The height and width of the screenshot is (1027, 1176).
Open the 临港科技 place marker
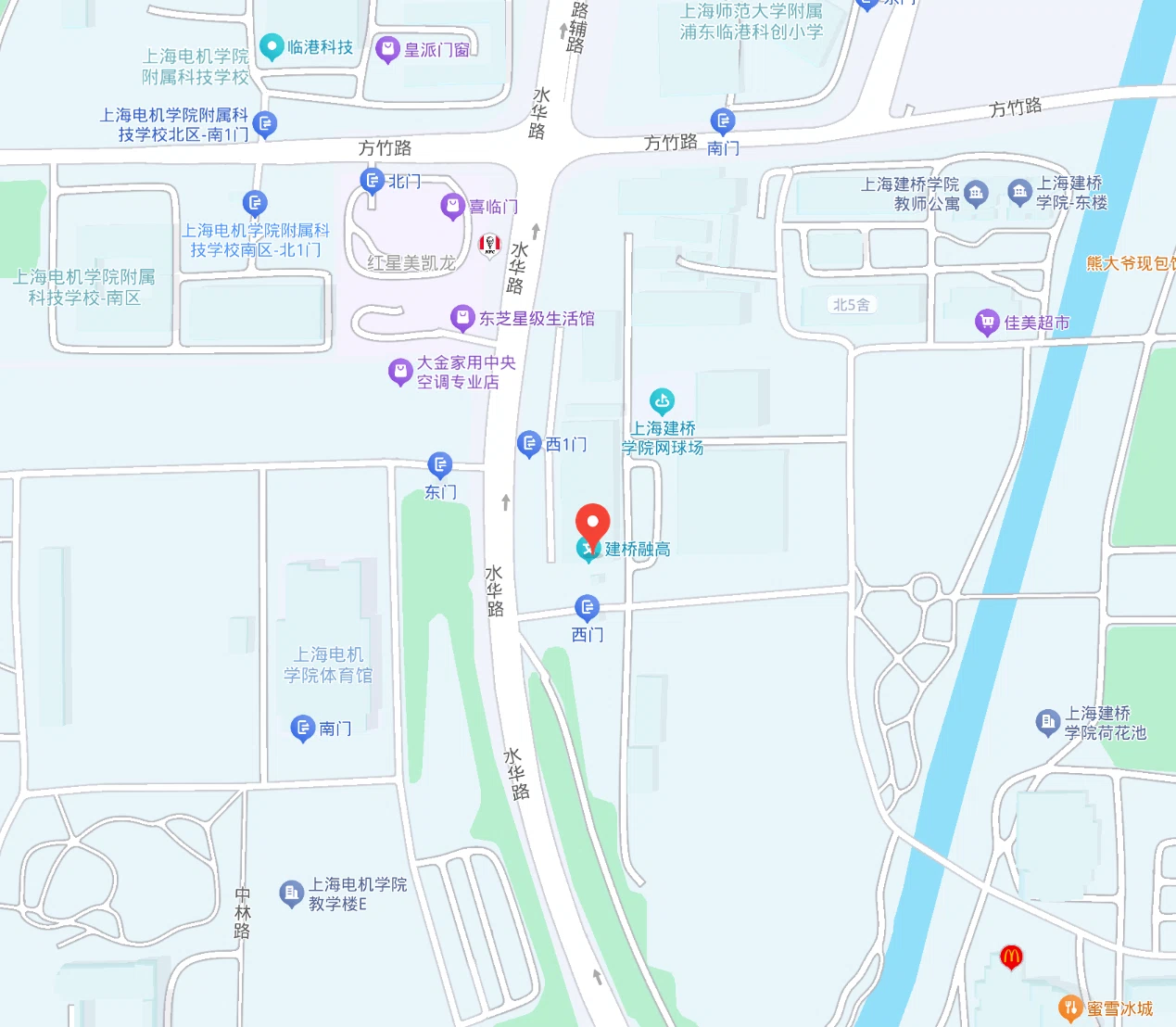click(272, 47)
